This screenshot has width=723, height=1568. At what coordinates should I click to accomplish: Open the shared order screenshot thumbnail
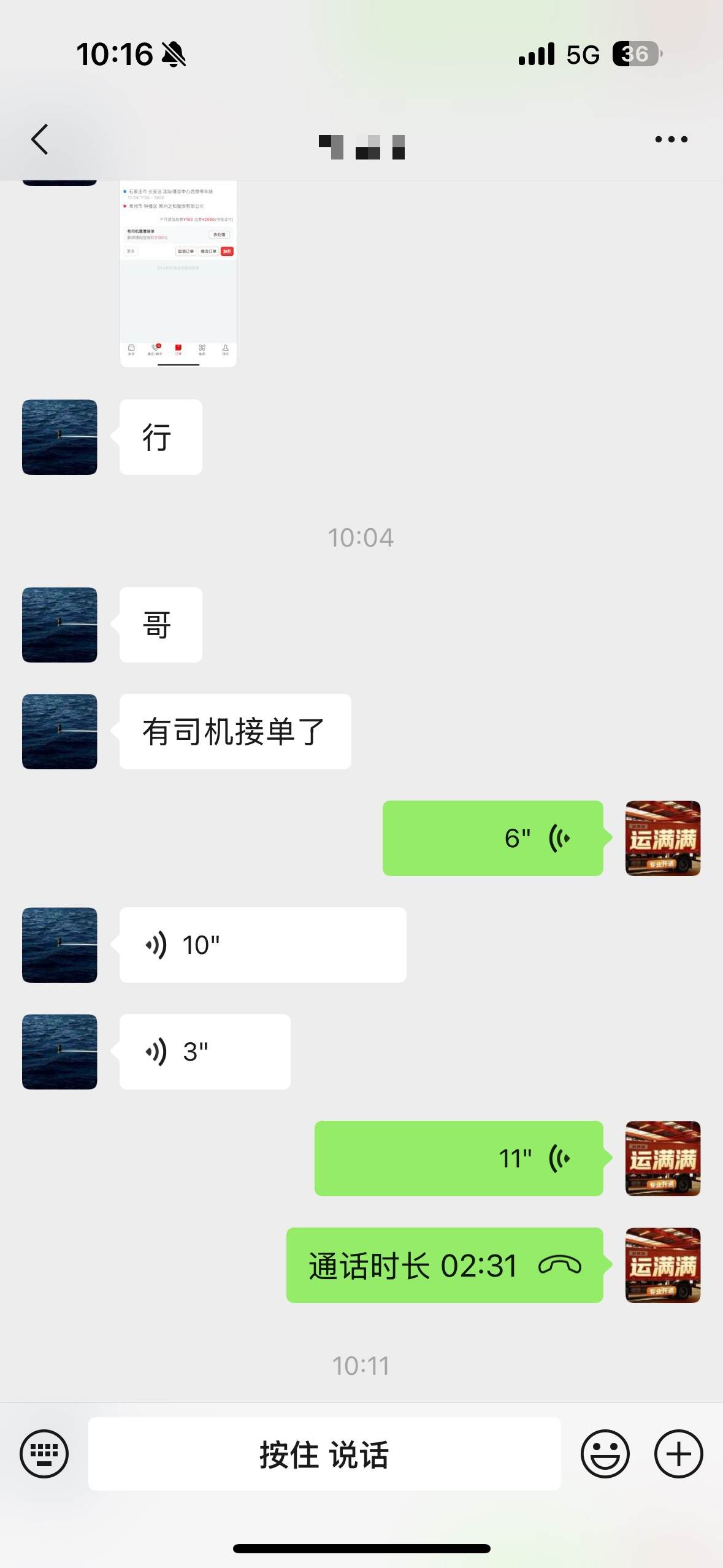(x=178, y=273)
